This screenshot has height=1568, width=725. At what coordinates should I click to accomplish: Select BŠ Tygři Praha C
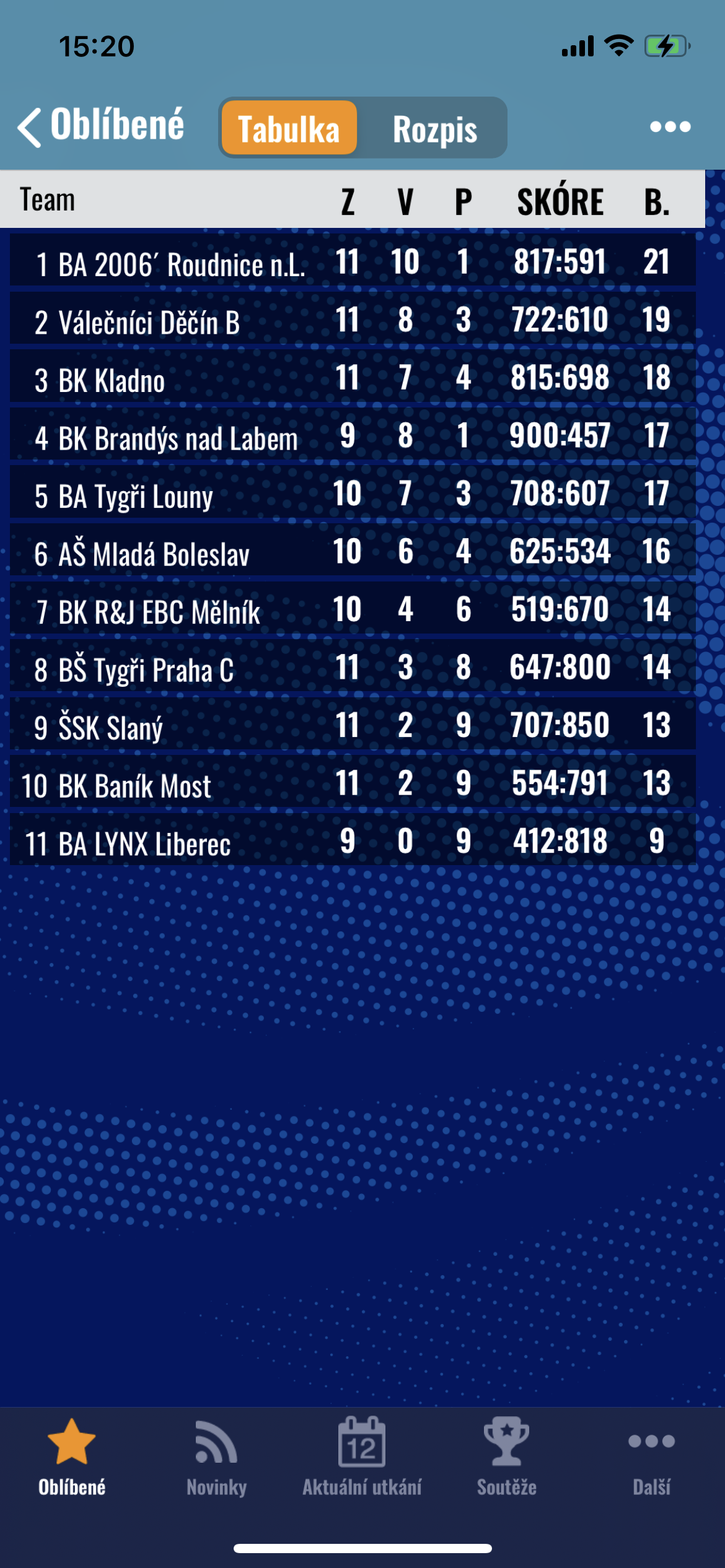click(x=353, y=667)
